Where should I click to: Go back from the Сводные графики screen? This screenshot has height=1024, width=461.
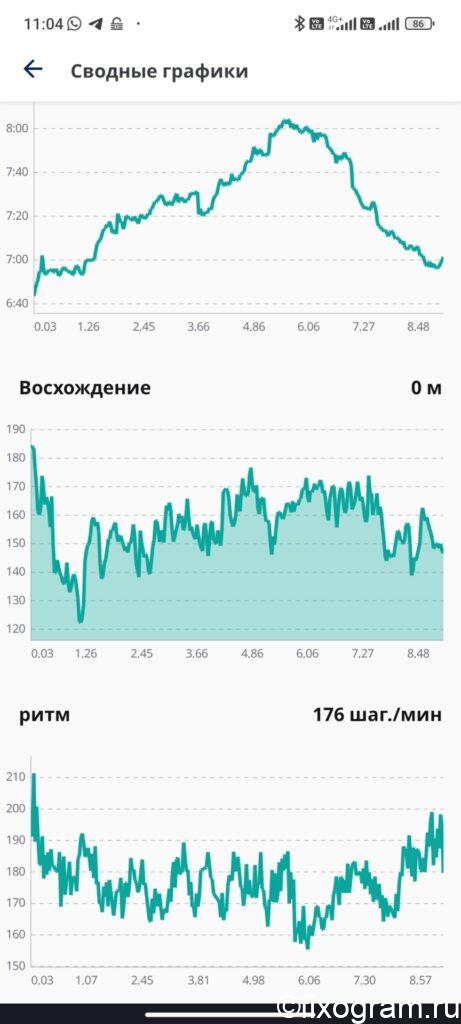33,69
